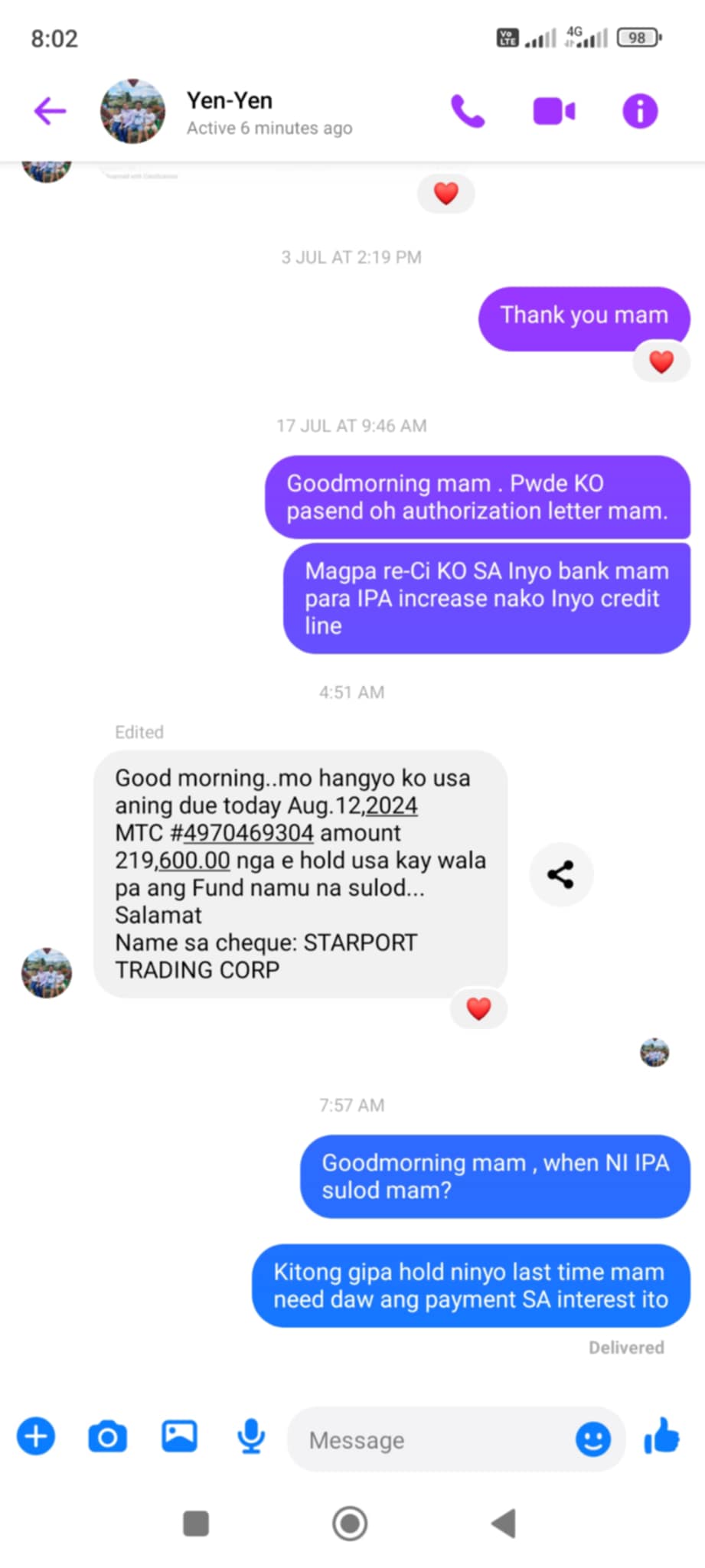Start a voice call with Yen-Yen
The height and width of the screenshot is (1568, 705).
click(467, 111)
